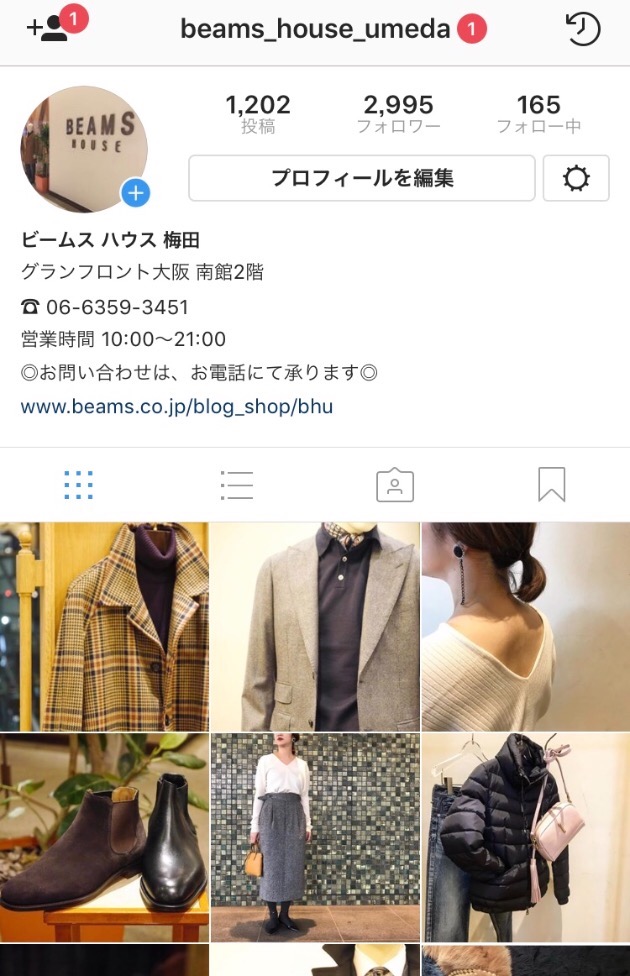View the 165 フォロー中 list
630x976 pixels.
click(538, 114)
